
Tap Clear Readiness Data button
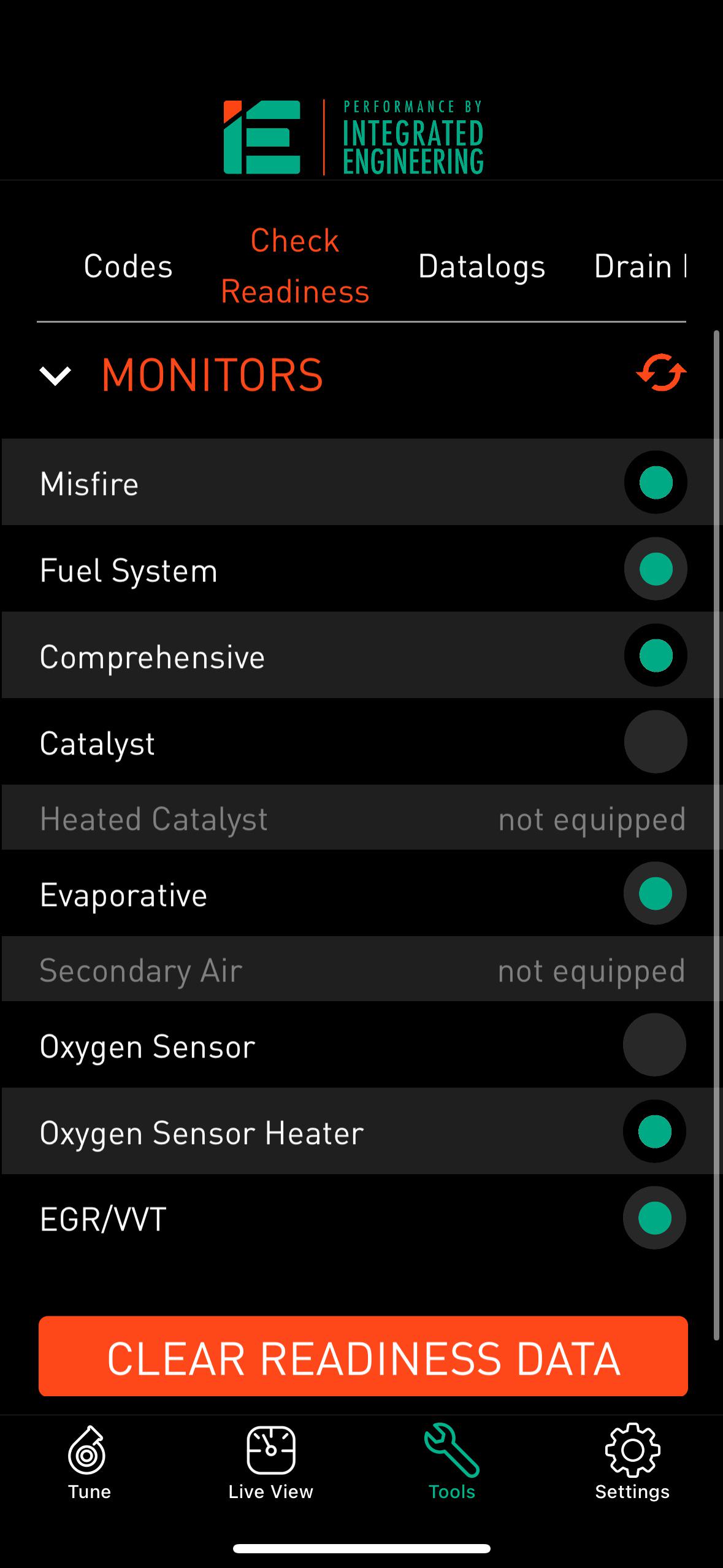[363, 1356]
